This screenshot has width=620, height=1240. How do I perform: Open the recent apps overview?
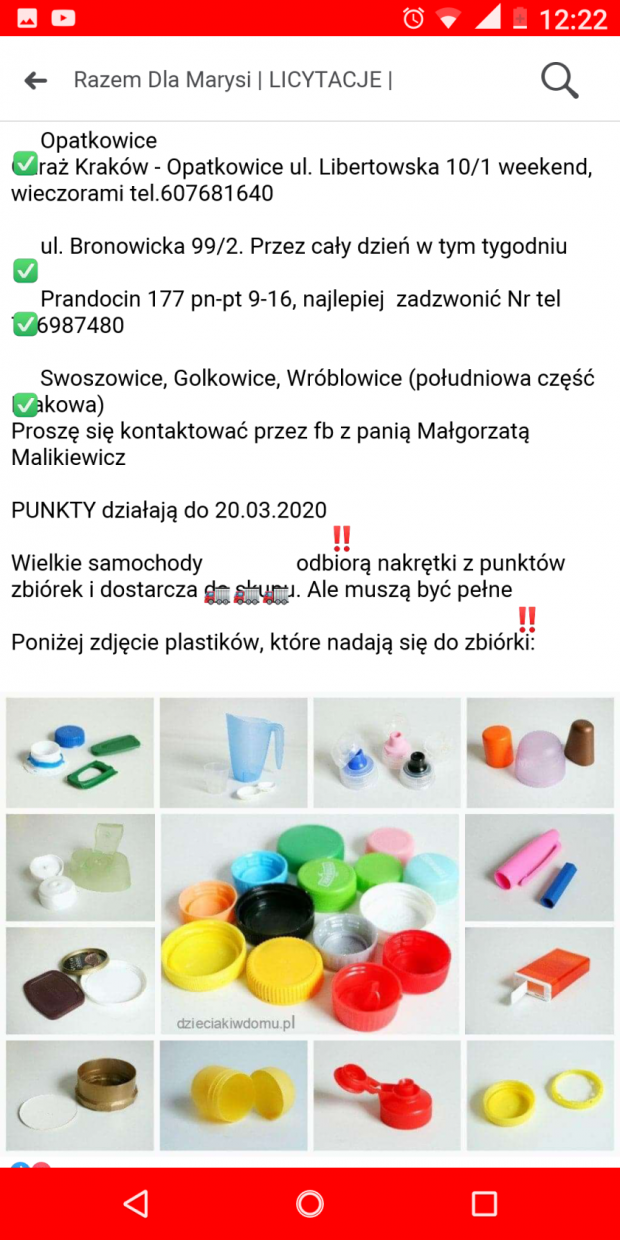click(484, 1203)
